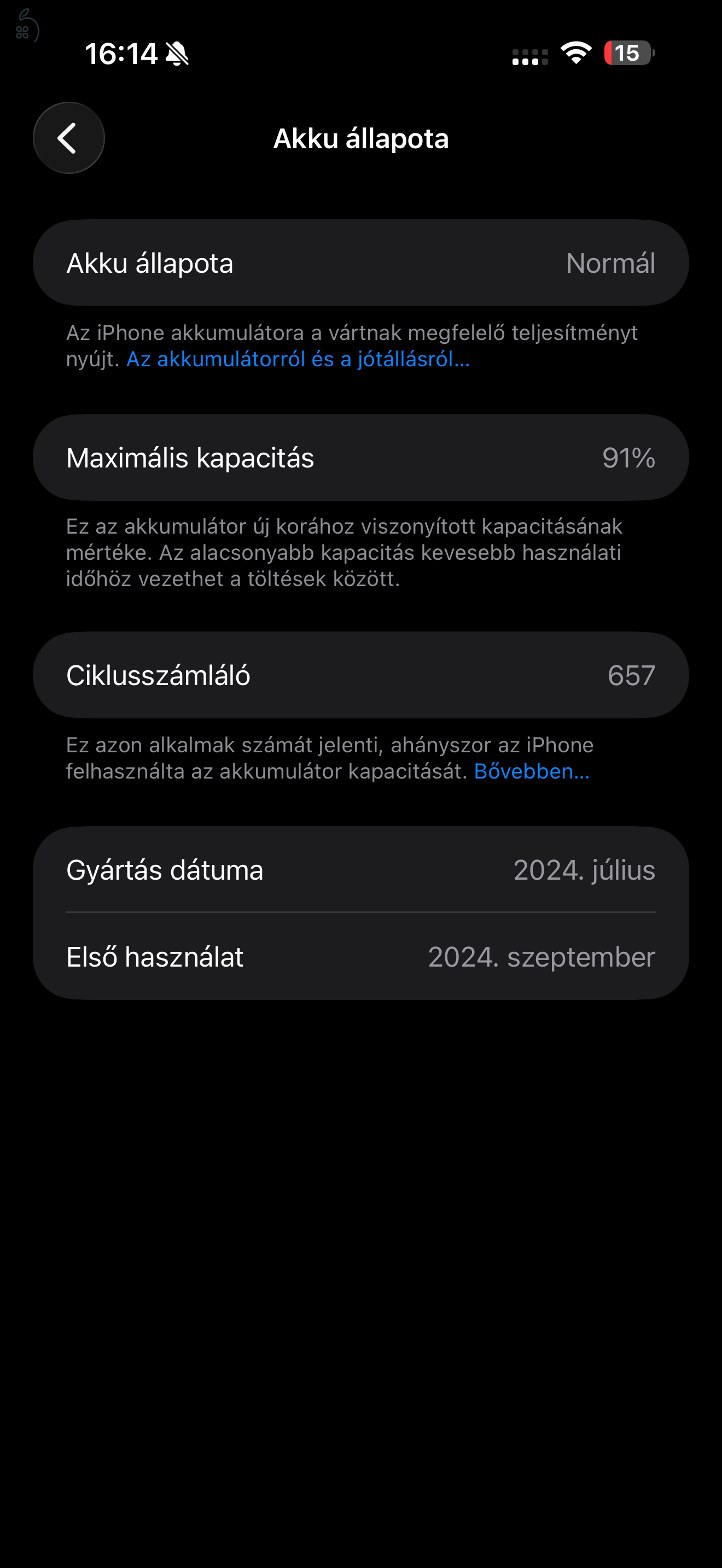Open the battery details card section

tap(362, 913)
